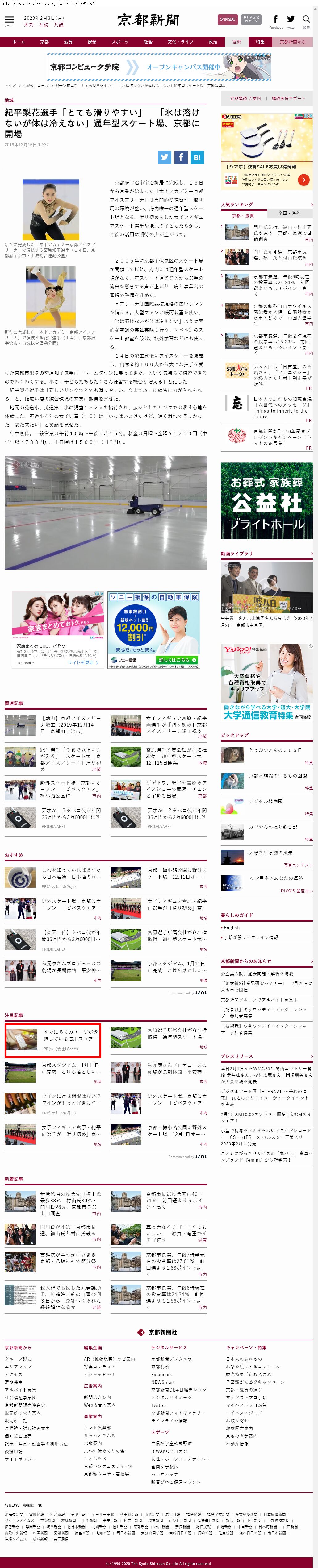Open the 購読者様サポート link

(x=288, y=98)
